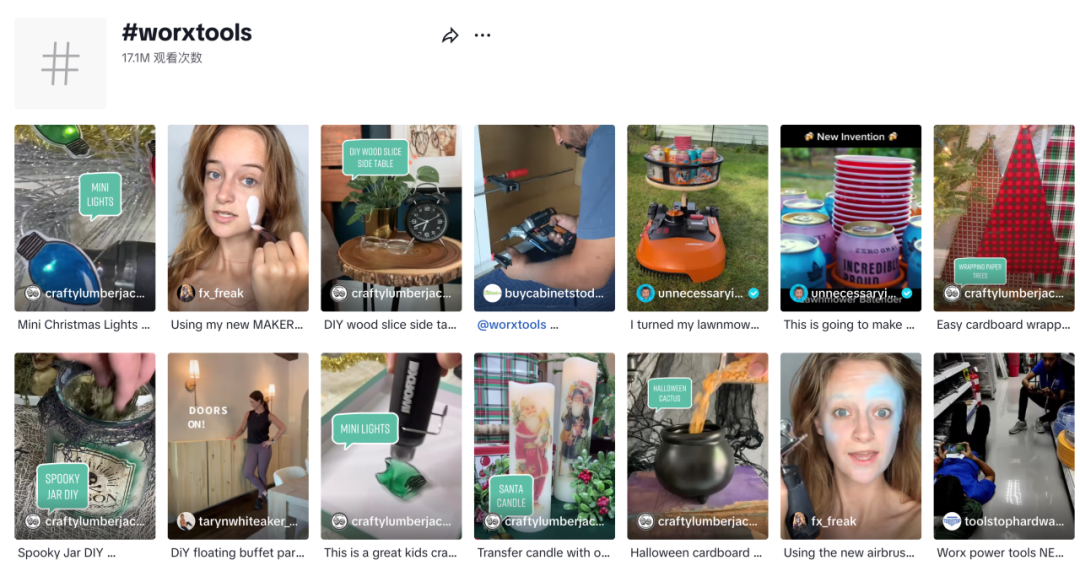Open the This is a great kids craft video
The image size is (1080, 571).
(x=391, y=445)
